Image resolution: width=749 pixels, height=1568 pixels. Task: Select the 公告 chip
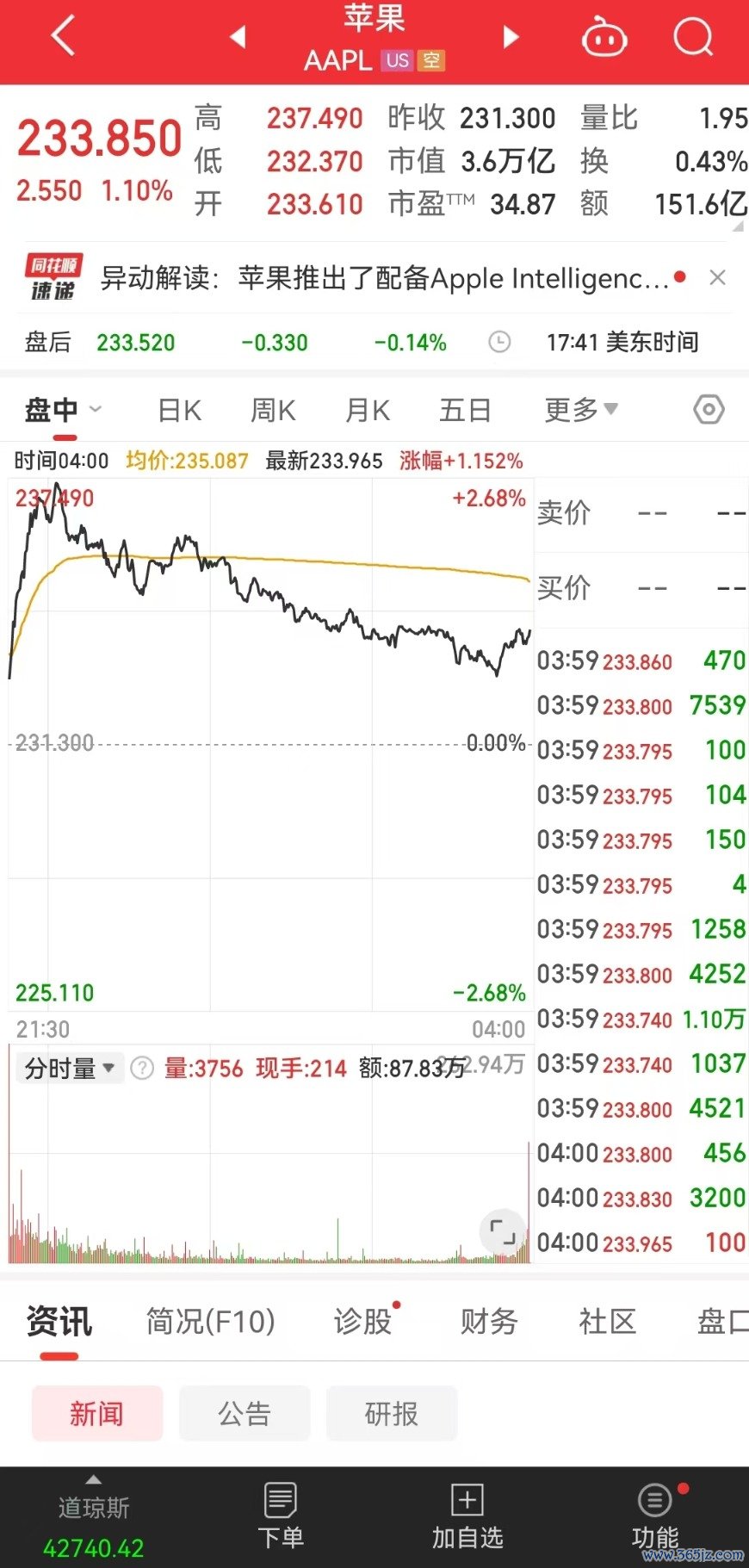tap(245, 1413)
